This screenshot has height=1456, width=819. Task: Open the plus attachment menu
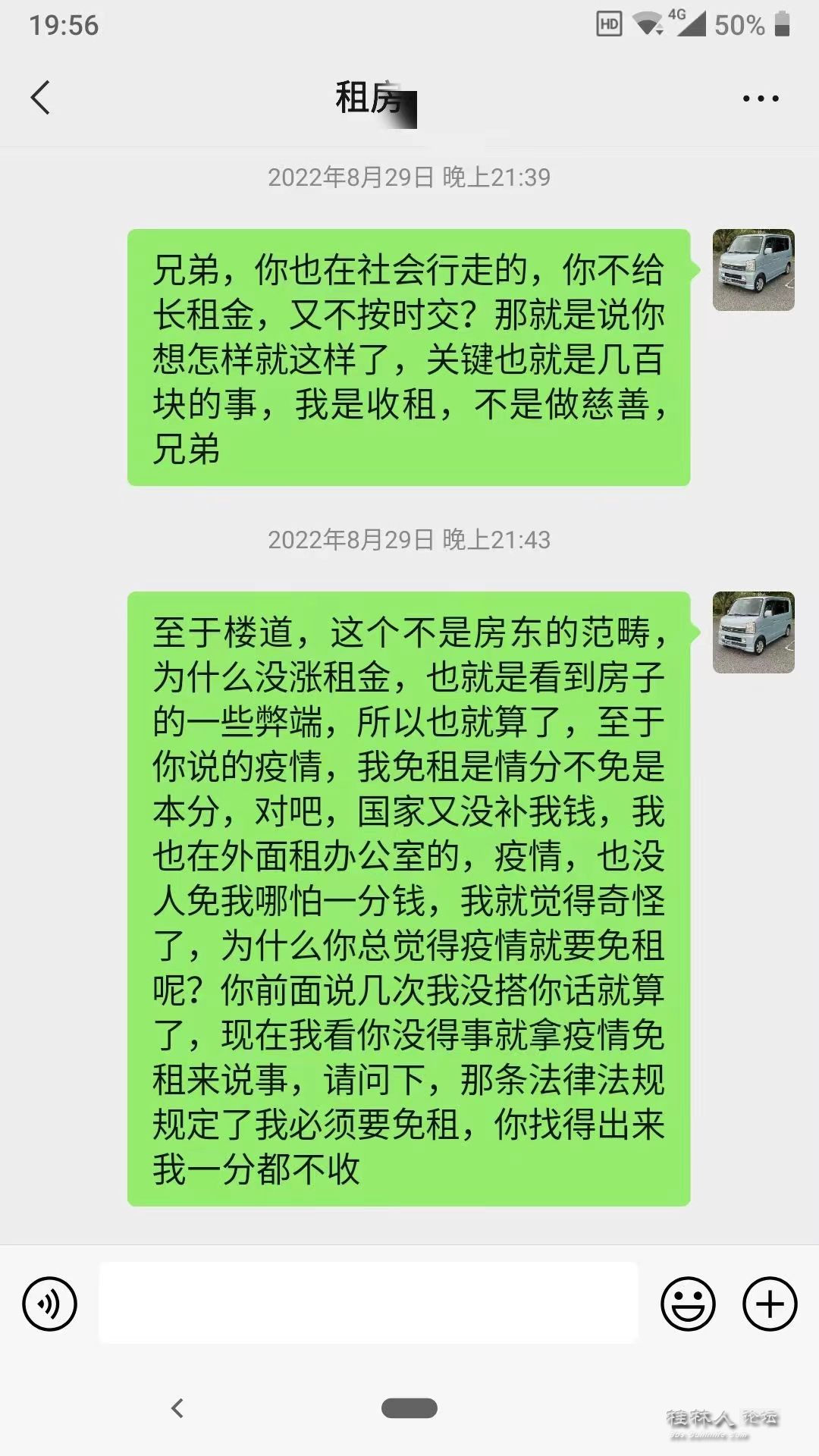coord(770,1304)
